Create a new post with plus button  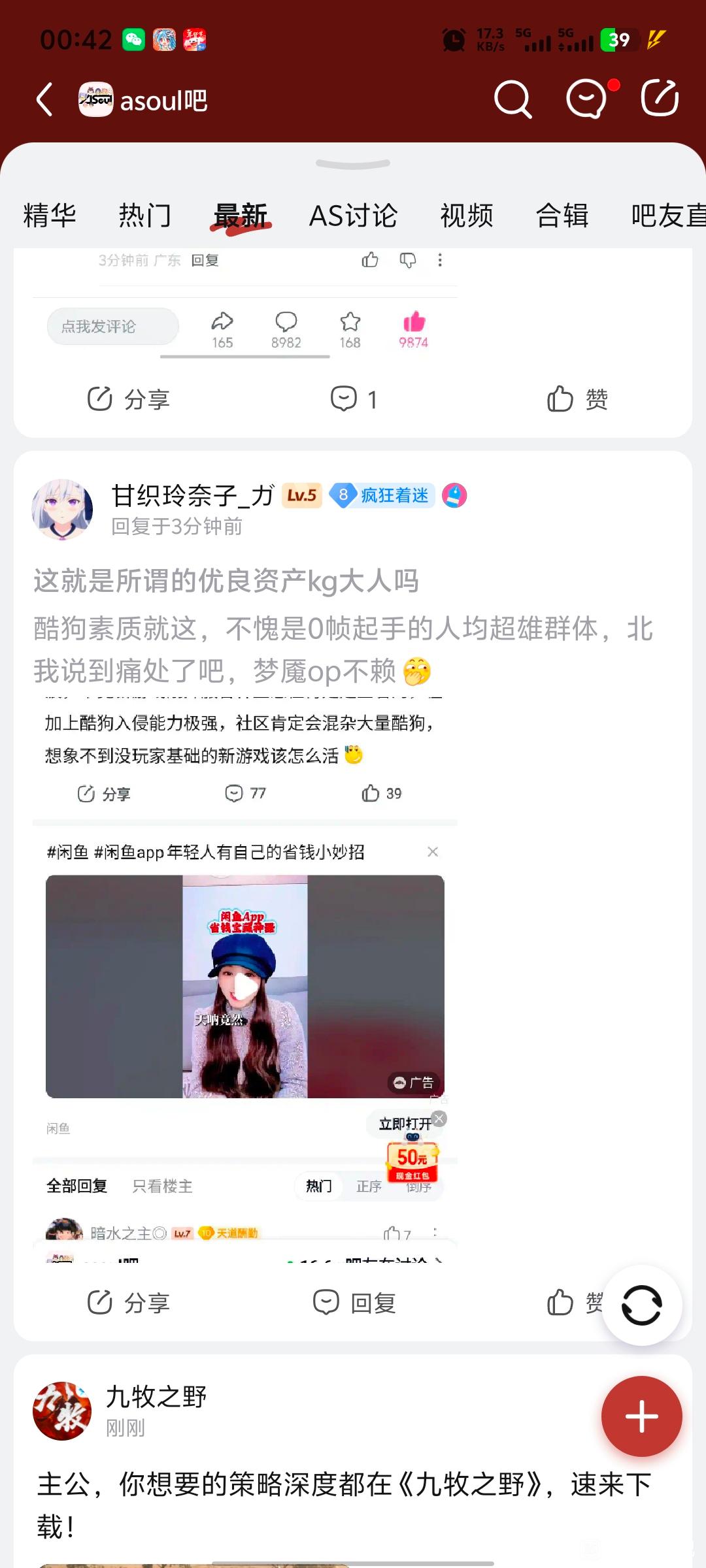pyautogui.click(x=641, y=1416)
